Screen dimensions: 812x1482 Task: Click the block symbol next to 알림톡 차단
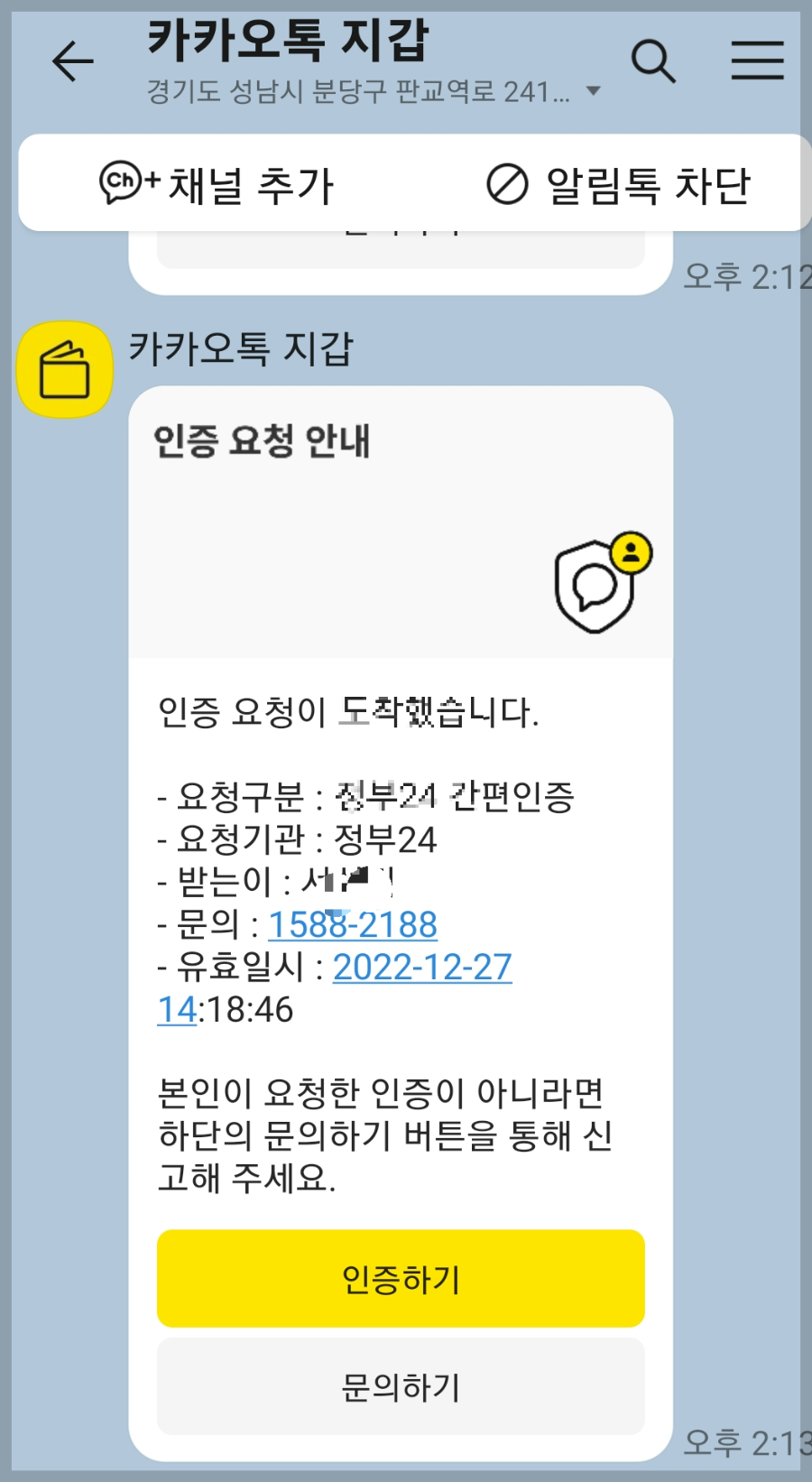[508, 181]
